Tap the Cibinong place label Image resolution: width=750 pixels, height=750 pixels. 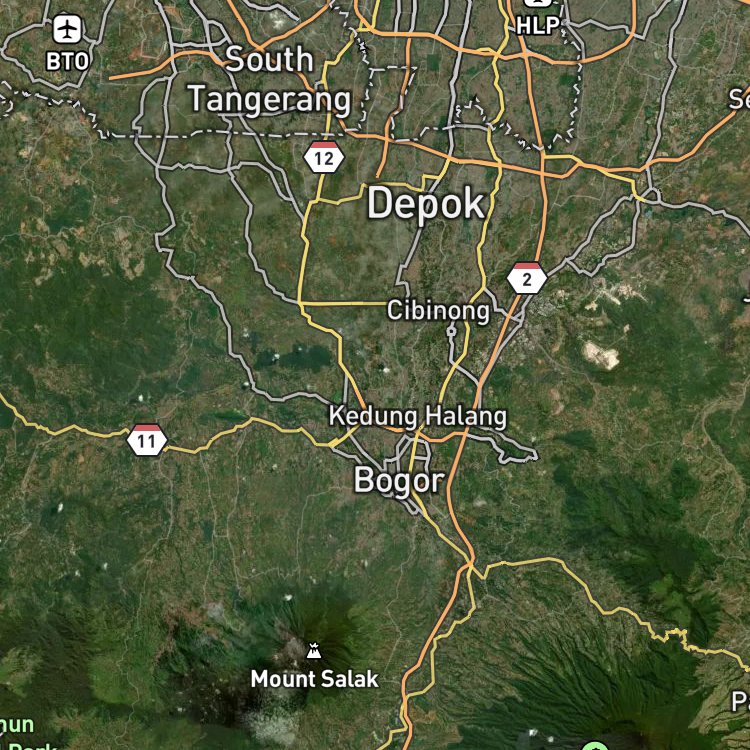pyautogui.click(x=438, y=310)
